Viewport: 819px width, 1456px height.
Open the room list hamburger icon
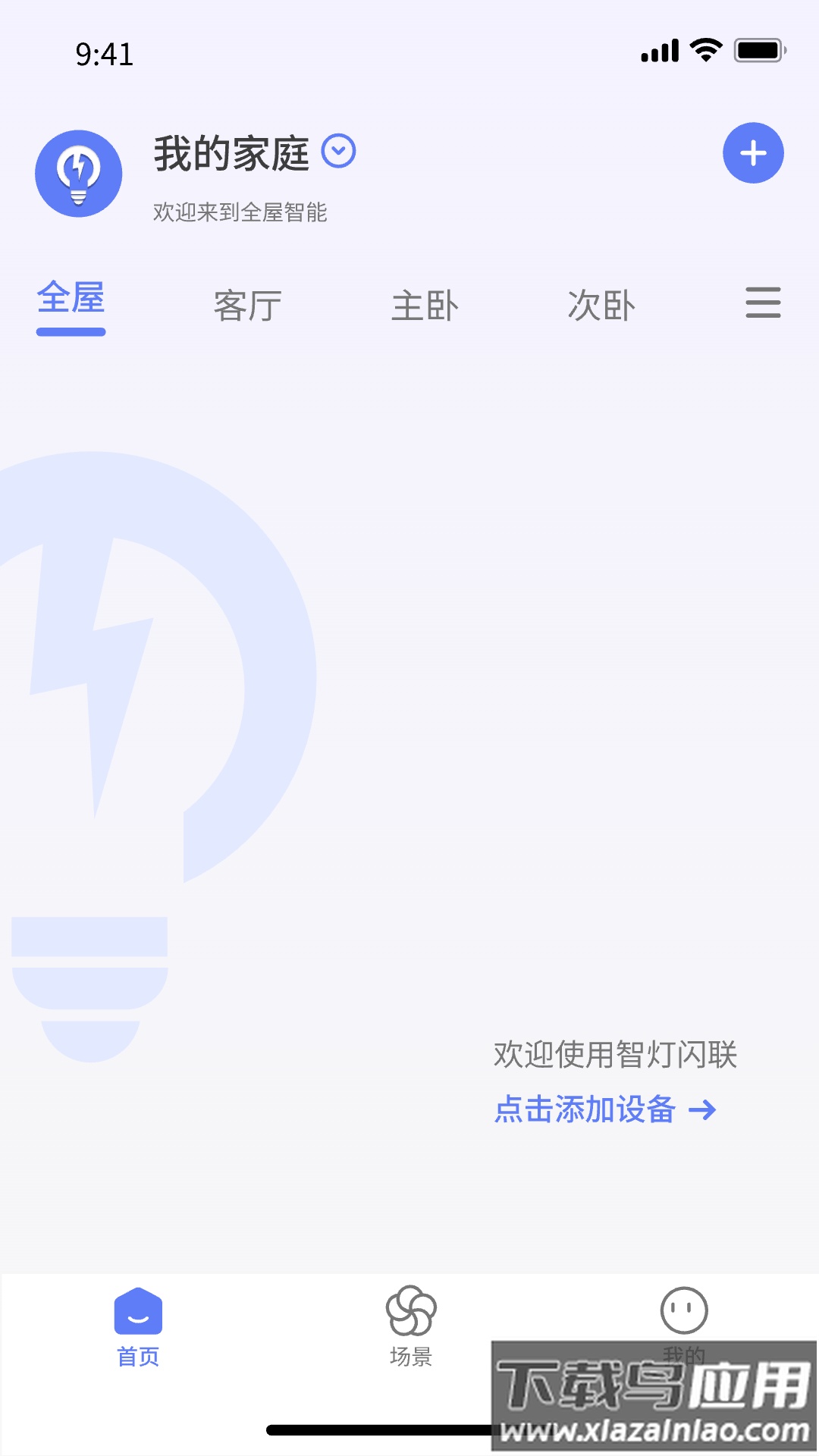[764, 303]
